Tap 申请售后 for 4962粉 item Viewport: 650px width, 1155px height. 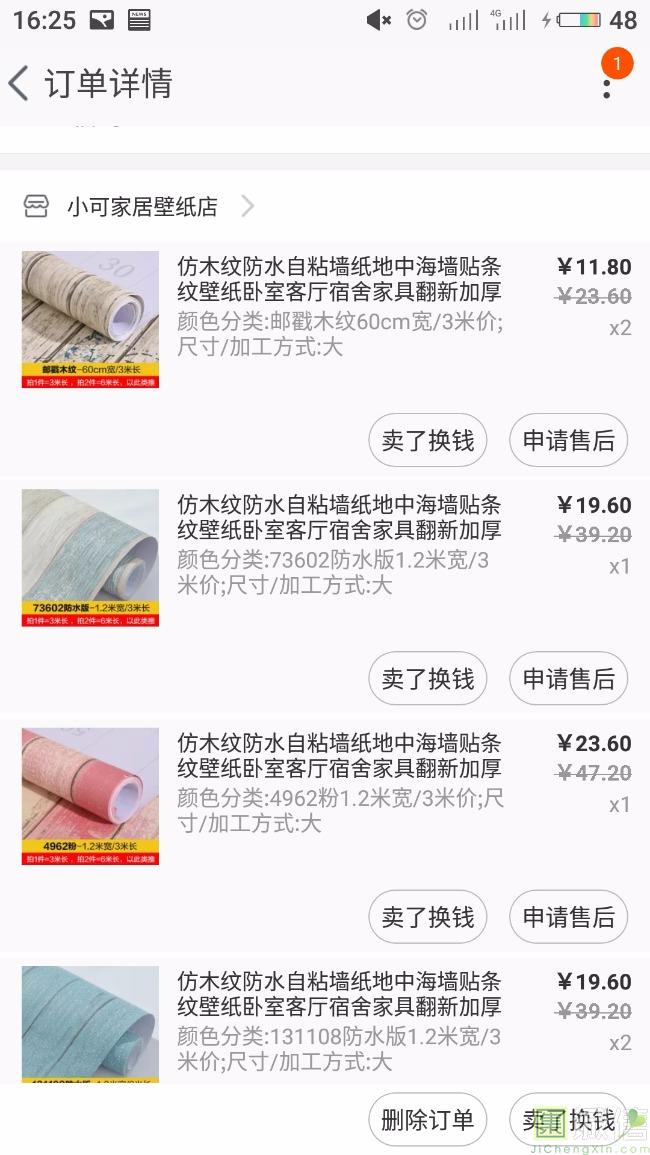coord(568,917)
